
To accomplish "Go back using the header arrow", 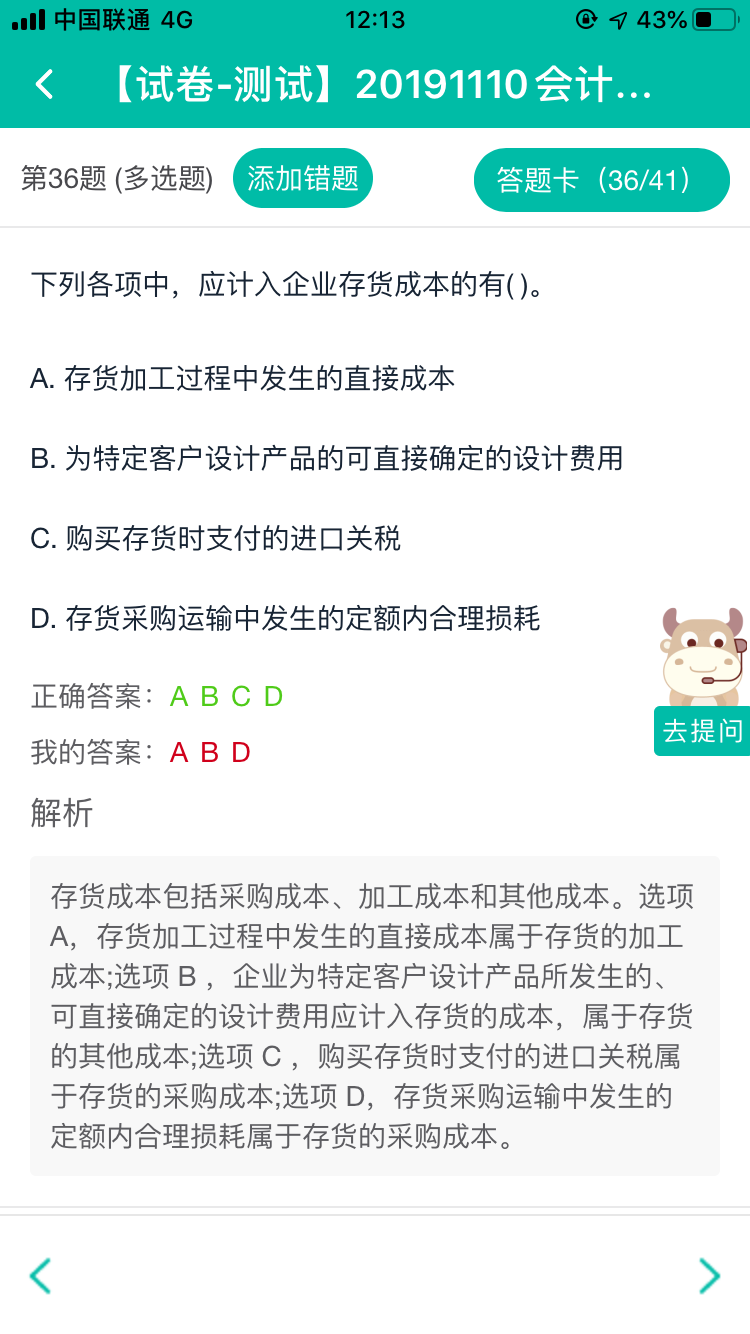I will (x=45, y=85).
